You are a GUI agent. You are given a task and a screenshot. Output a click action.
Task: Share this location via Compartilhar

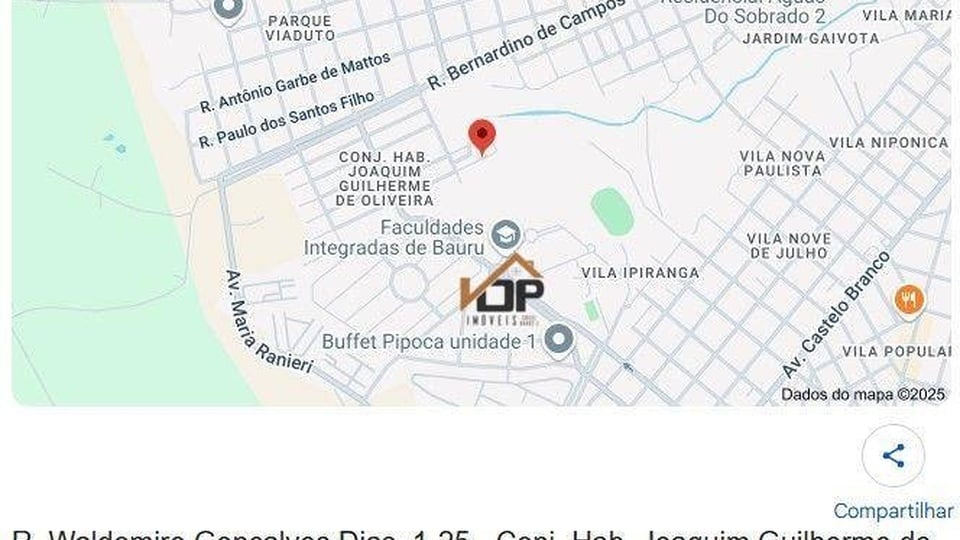[892, 457]
